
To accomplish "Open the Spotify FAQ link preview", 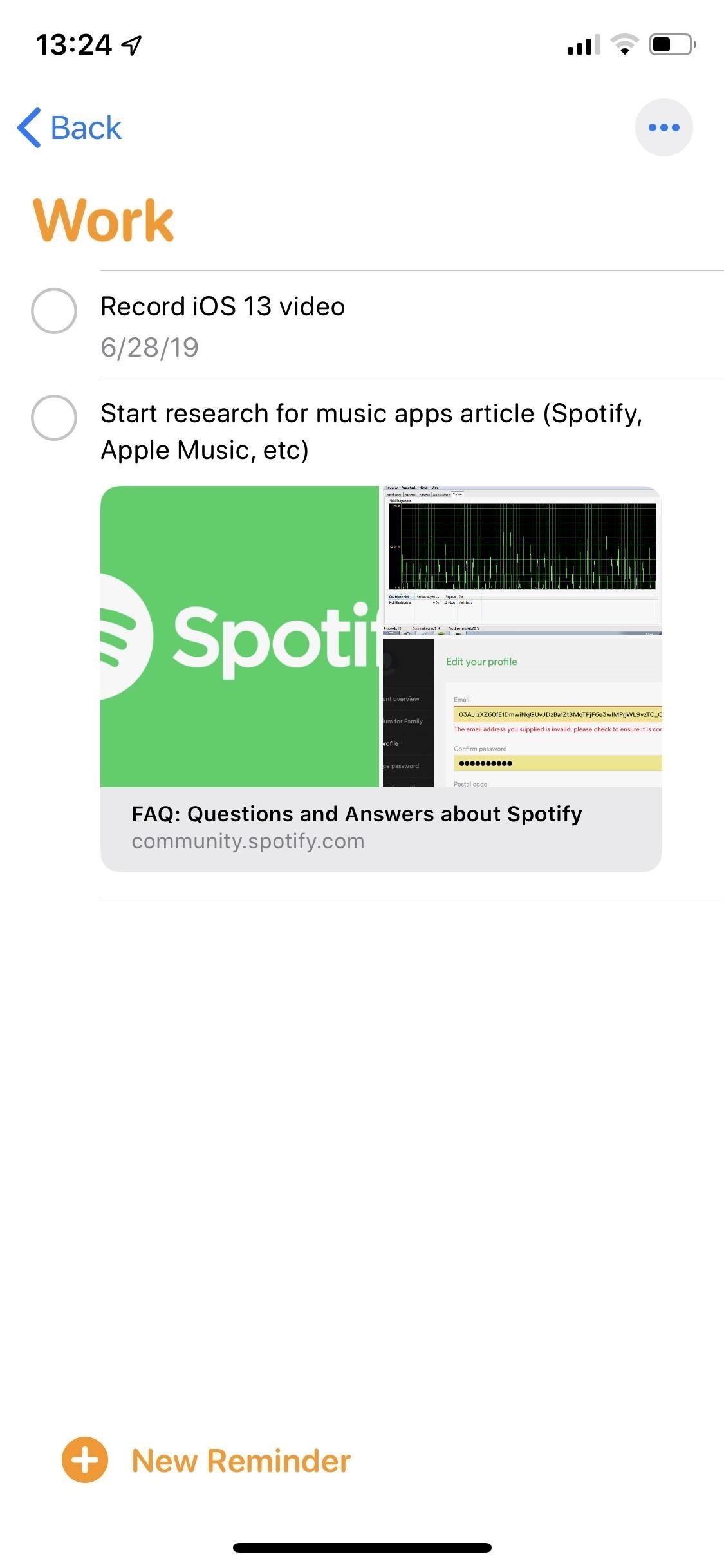I will tap(381, 678).
